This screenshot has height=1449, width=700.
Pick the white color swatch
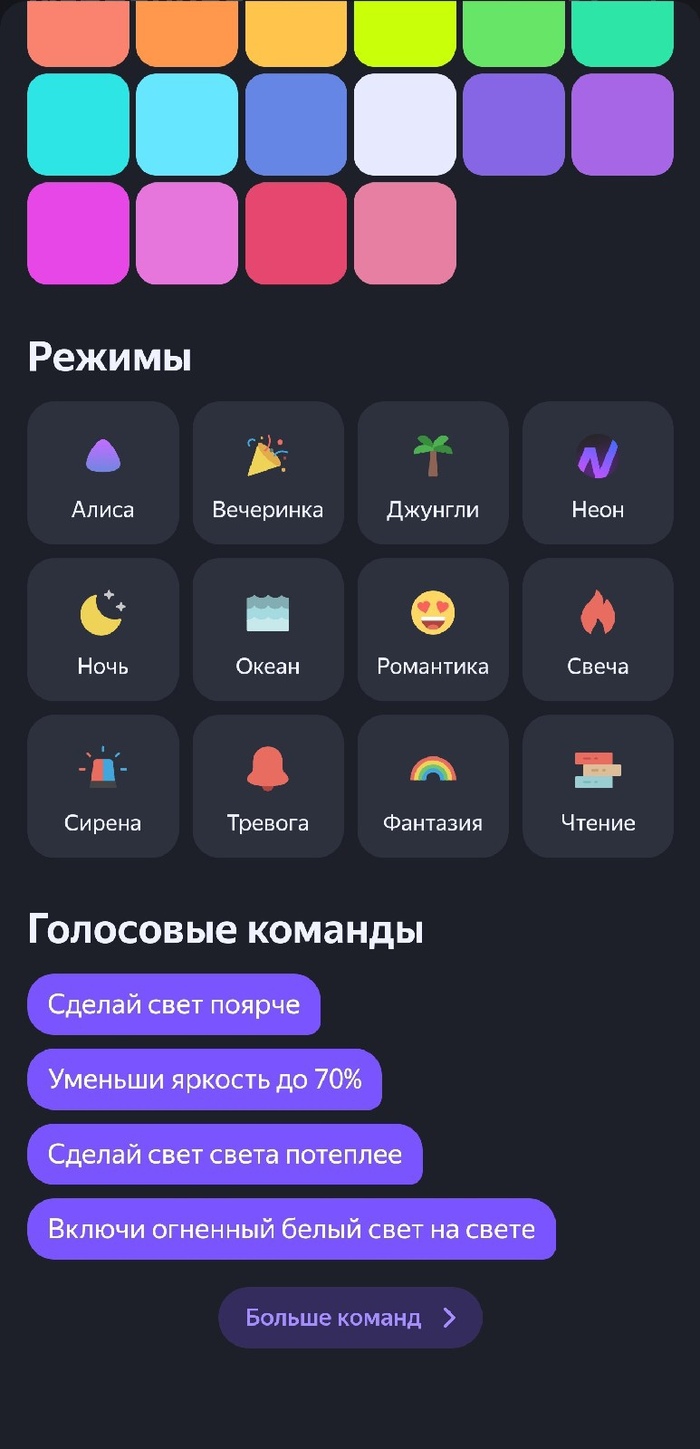[x=405, y=124]
